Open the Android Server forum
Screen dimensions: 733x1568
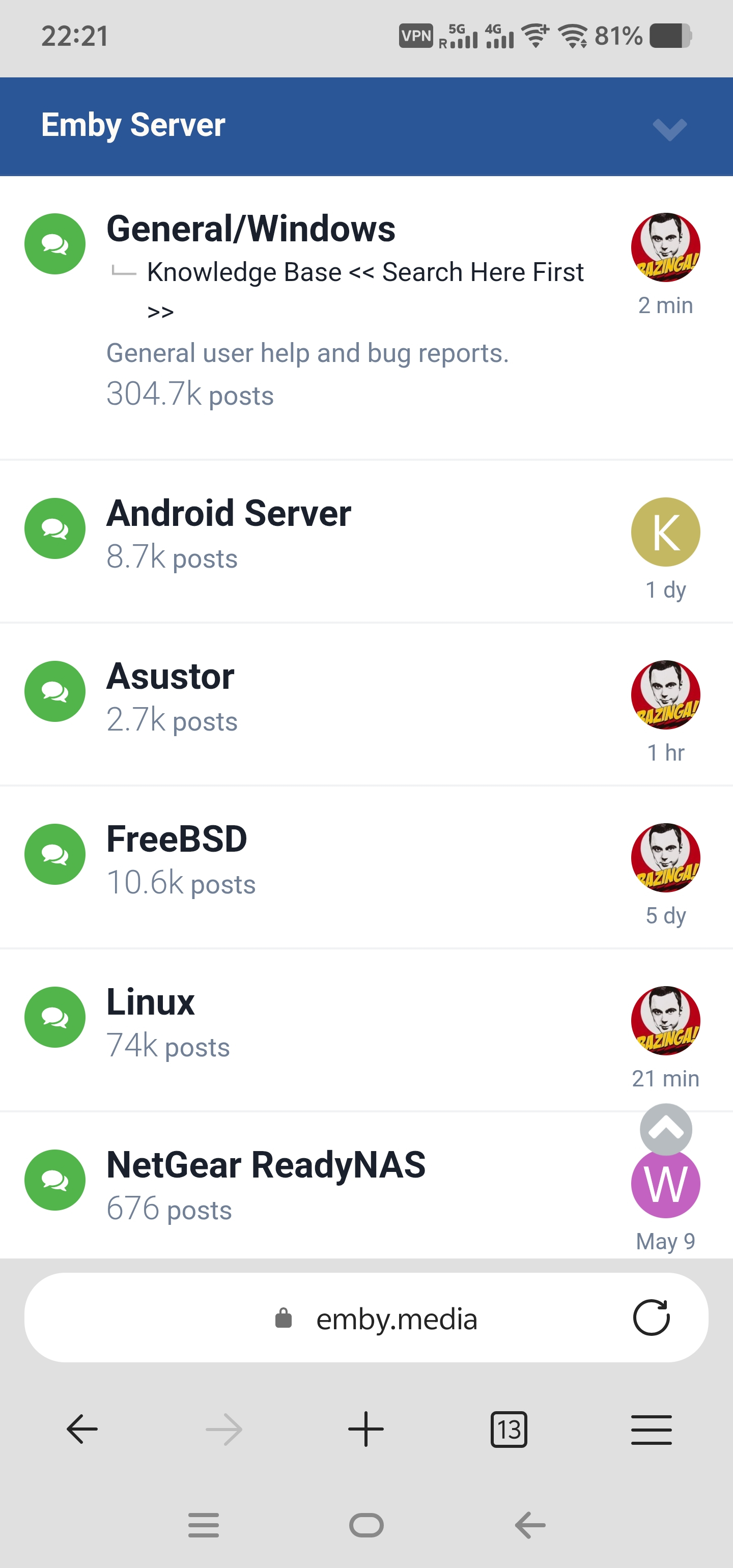[x=229, y=514]
